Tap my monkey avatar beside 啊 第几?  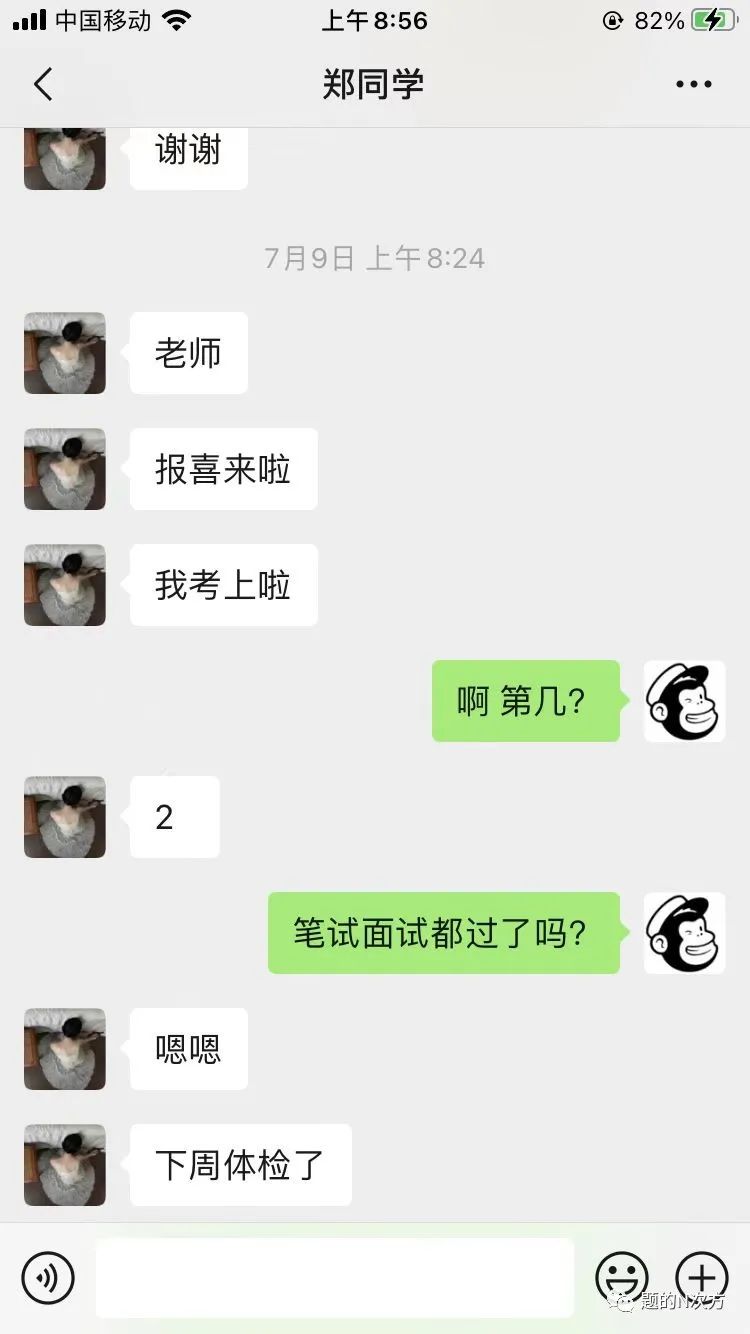click(x=685, y=701)
